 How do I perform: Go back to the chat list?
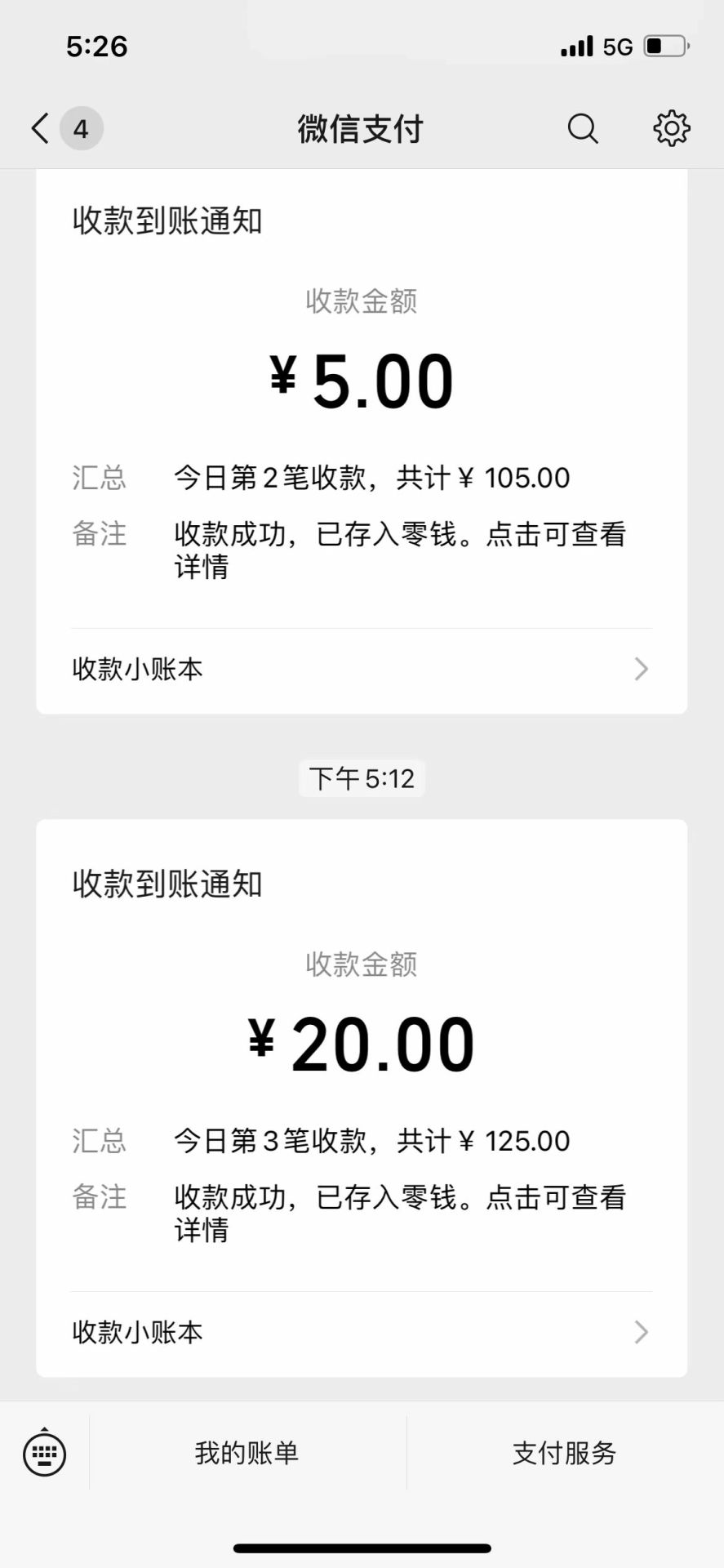(x=41, y=129)
